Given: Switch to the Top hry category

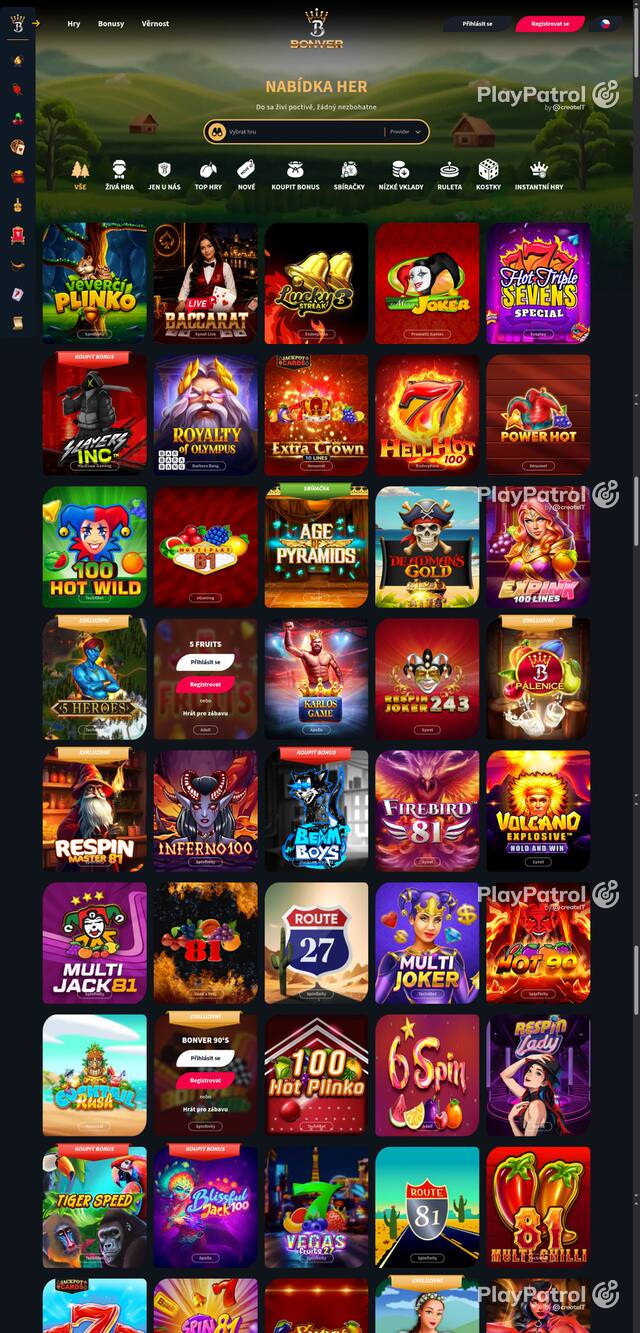Looking at the screenshot, I should 208,175.
